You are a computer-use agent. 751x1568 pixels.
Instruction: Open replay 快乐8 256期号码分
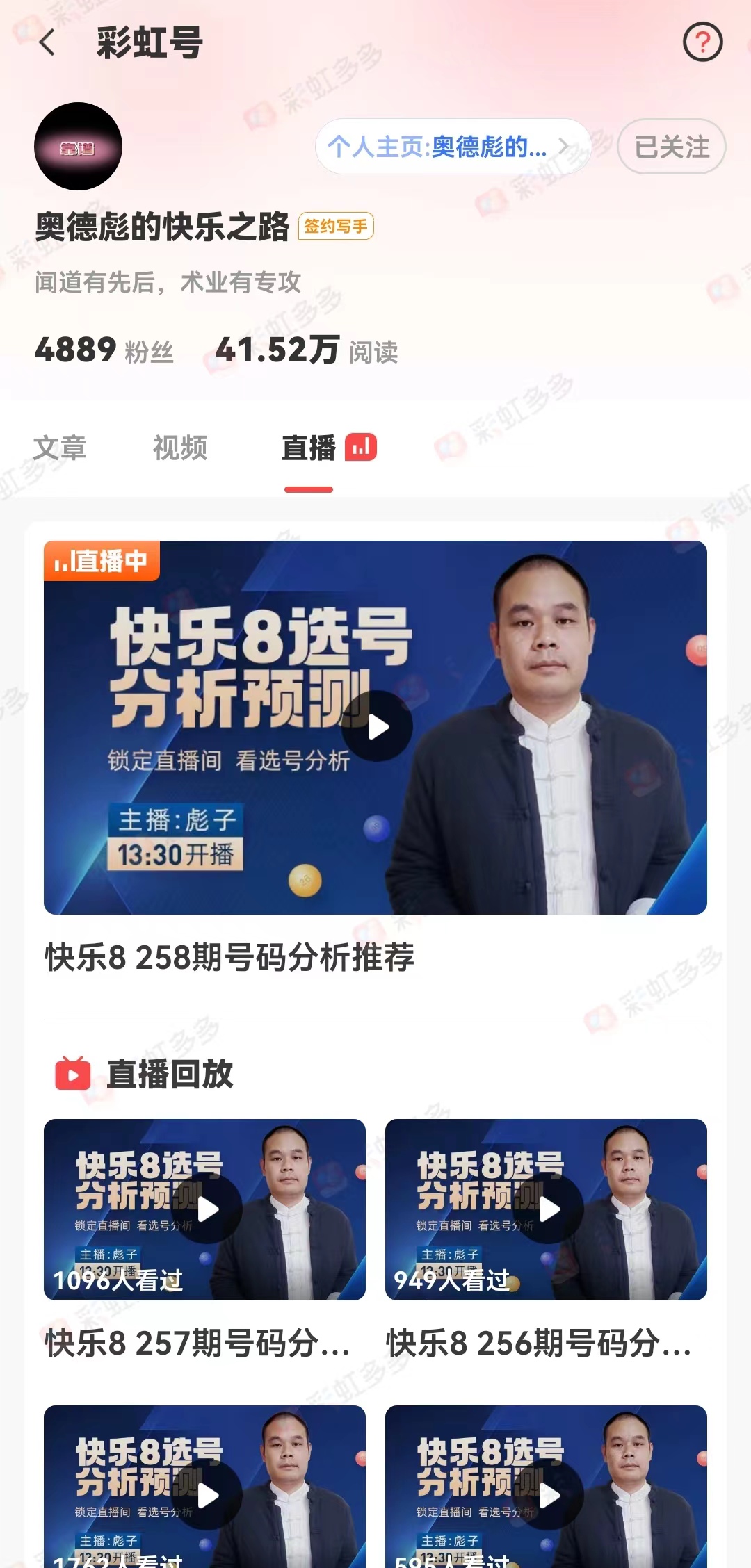pos(546,1209)
